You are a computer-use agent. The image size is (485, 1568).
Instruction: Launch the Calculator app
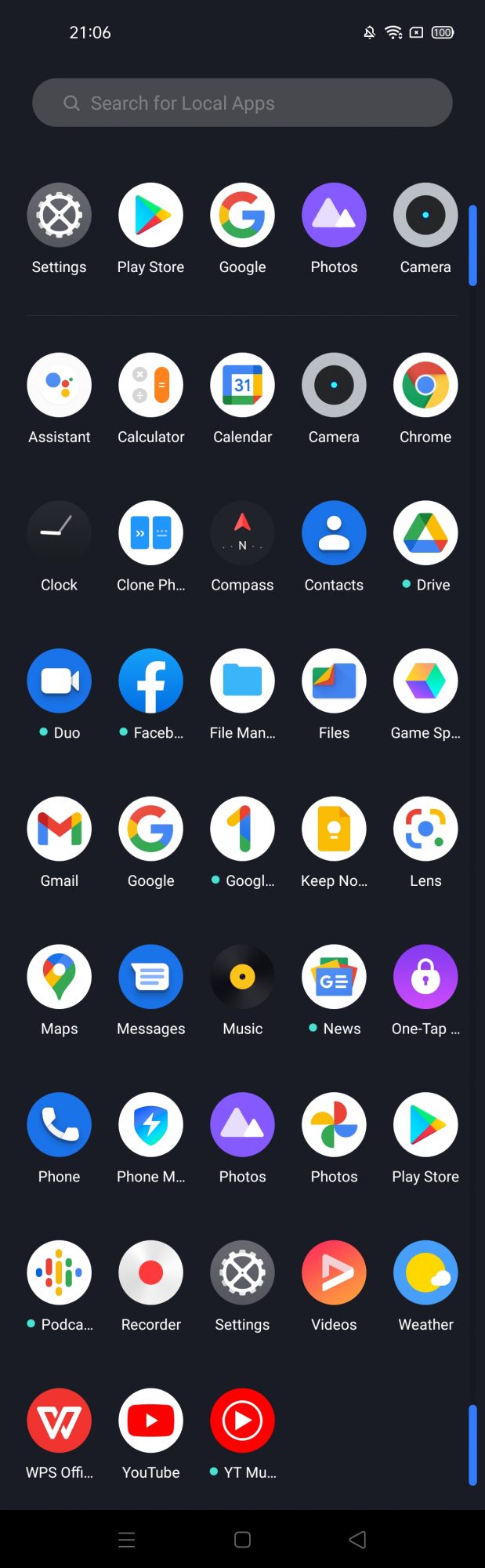pos(150,385)
